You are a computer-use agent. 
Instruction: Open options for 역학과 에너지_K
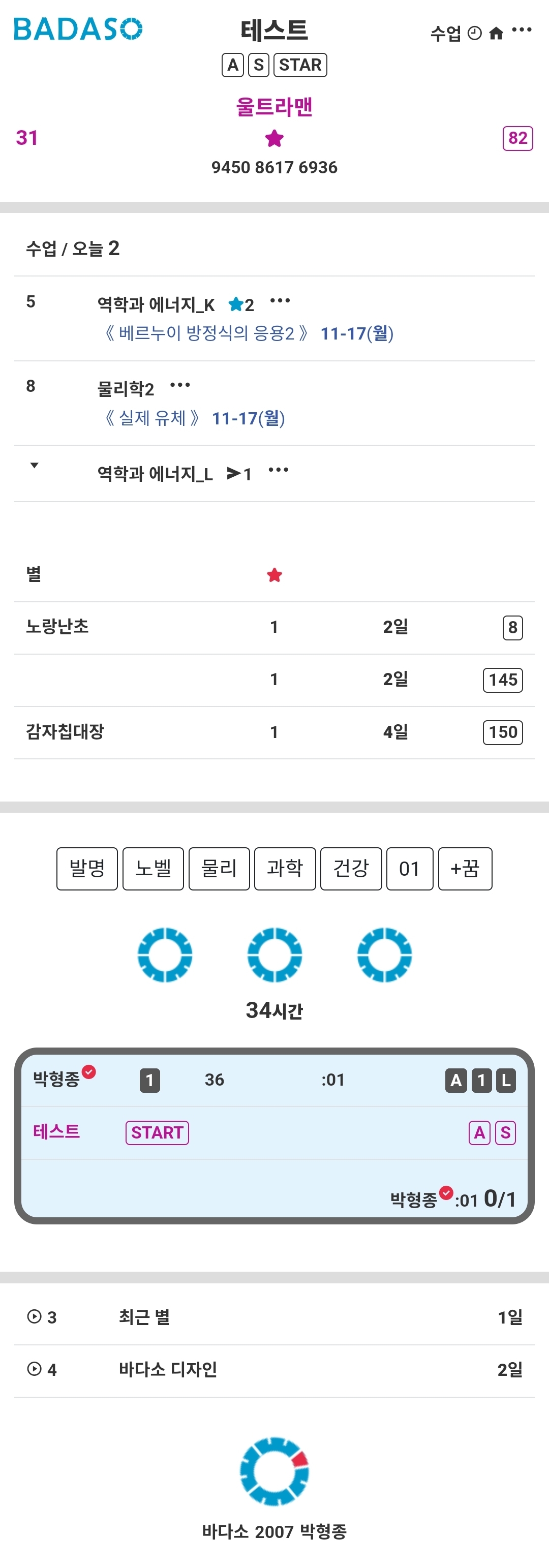click(280, 301)
